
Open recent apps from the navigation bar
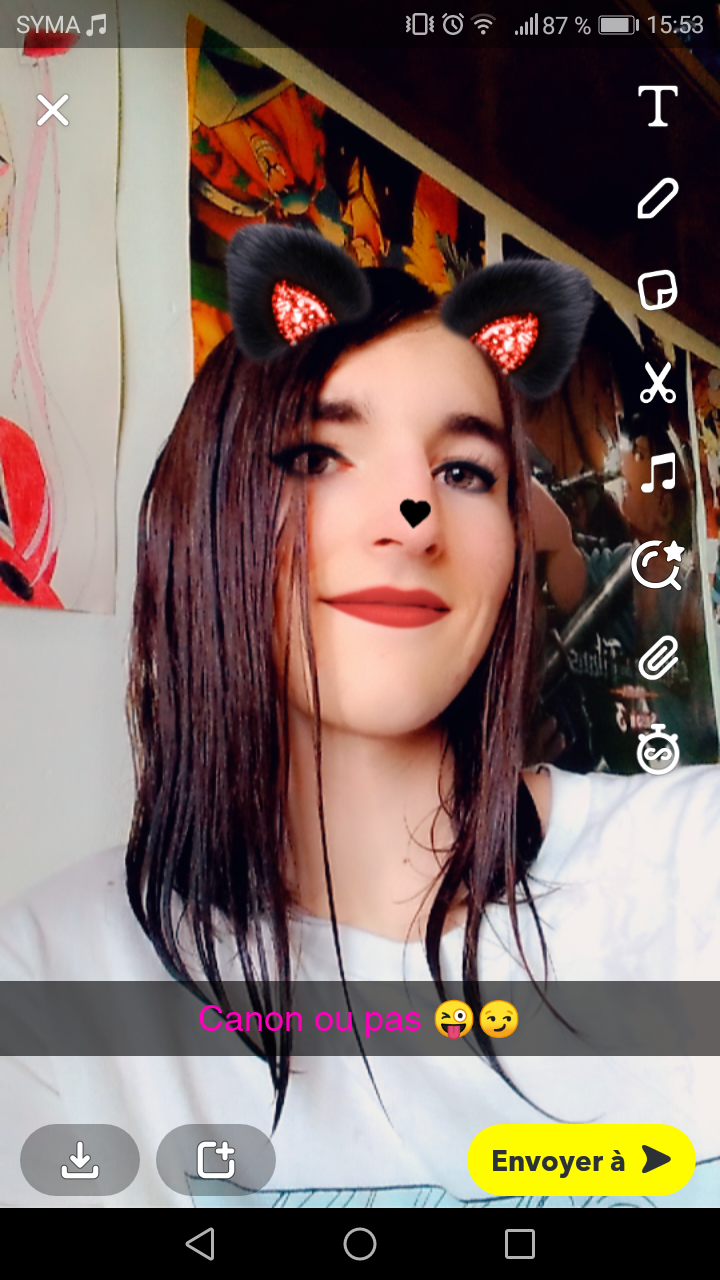click(520, 1244)
